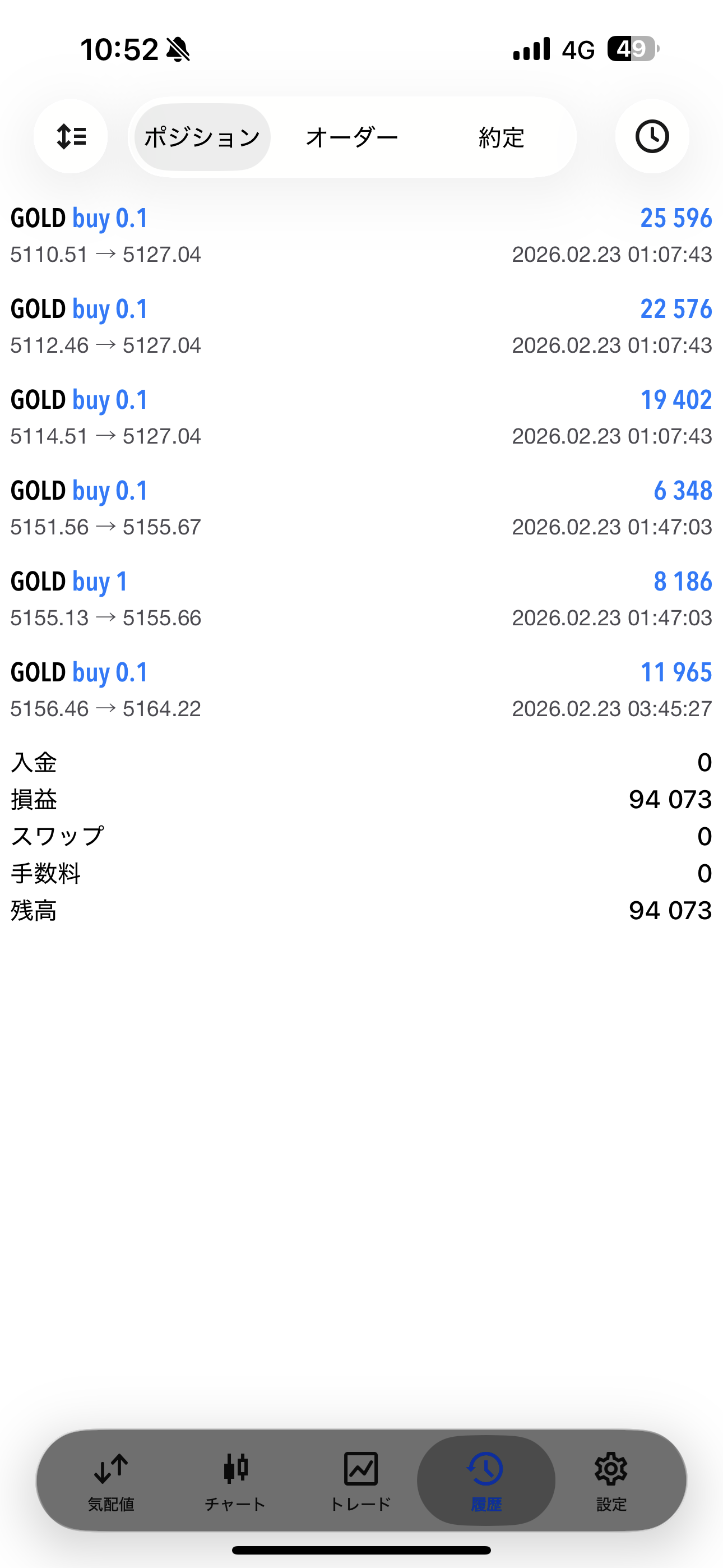The image size is (723, 1568).
Task: Open the GOLD trade with profit 25 596
Action: point(361,235)
